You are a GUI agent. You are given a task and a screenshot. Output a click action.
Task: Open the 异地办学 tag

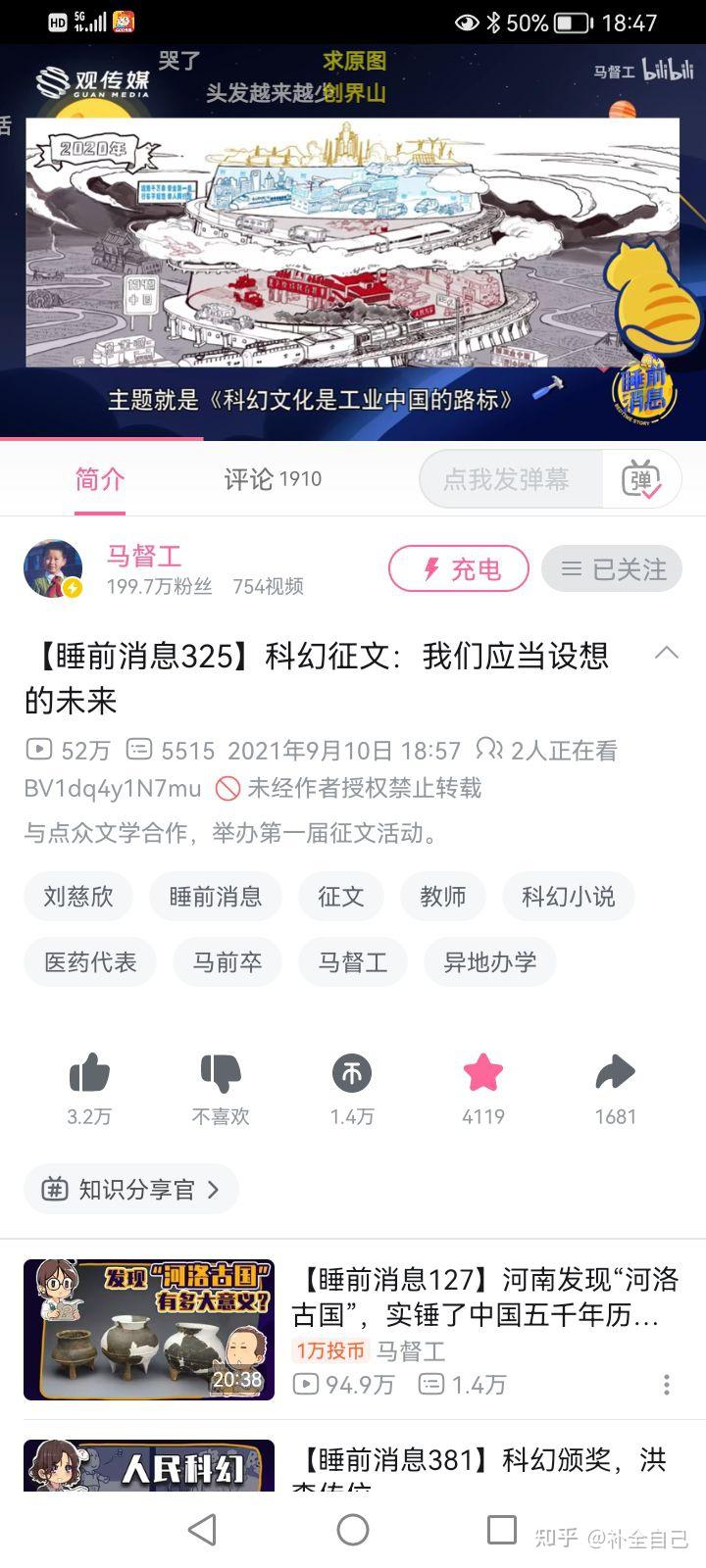pyautogui.click(x=489, y=962)
